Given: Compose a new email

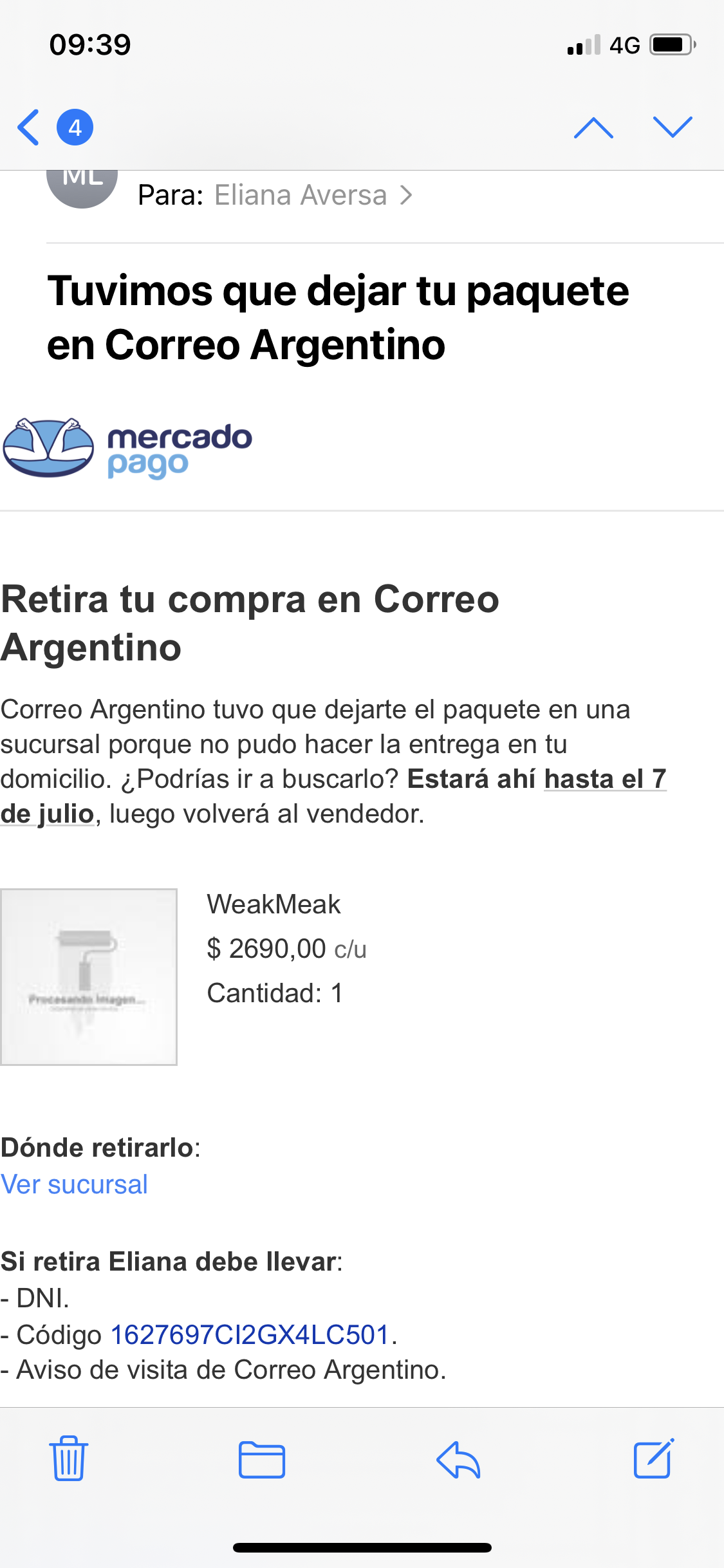Looking at the screenshot, I should tap(653, 1459).
